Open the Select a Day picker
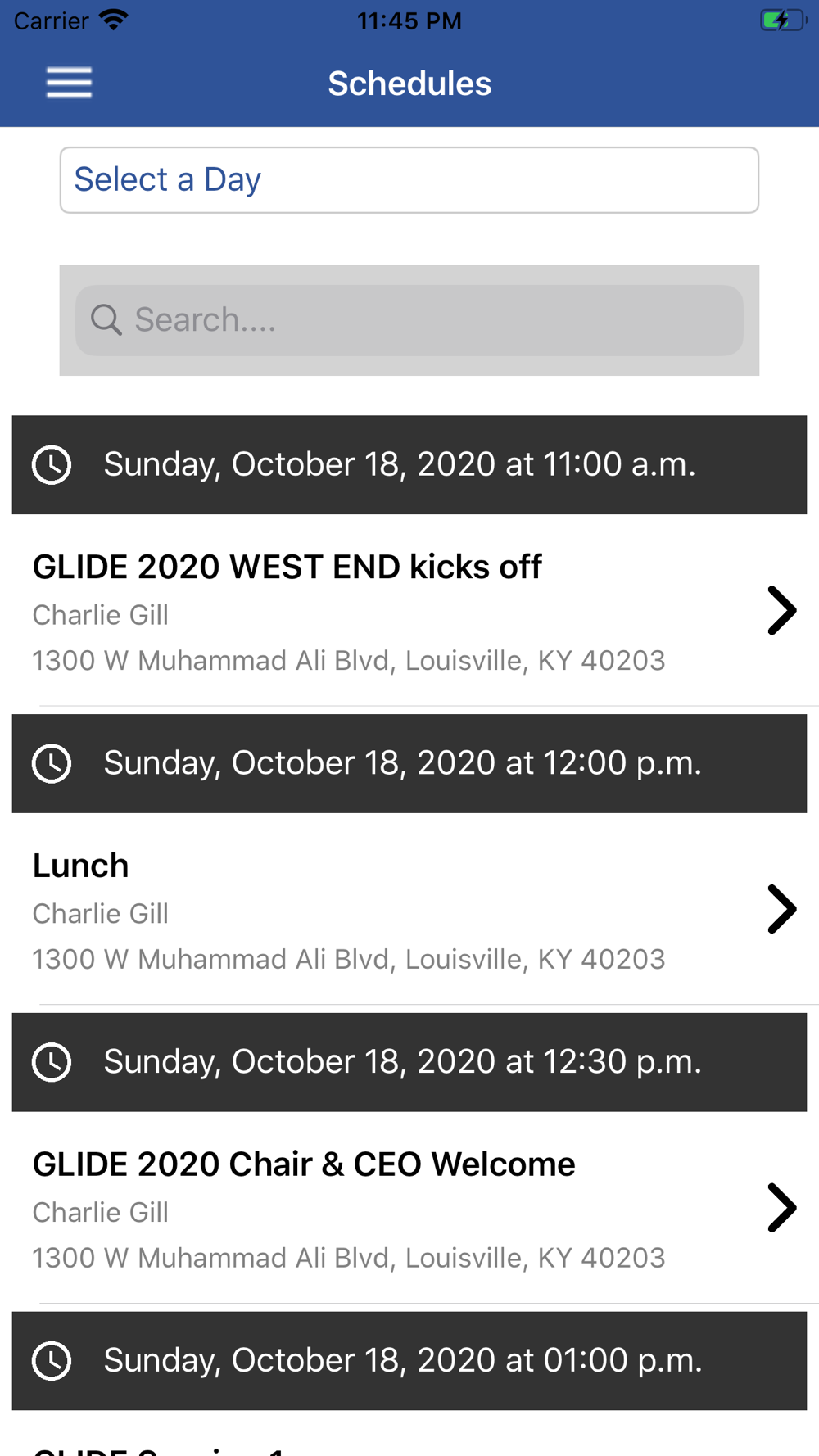Image resolution: width=819 pixels, height=1456 pixels. (409, 180)
